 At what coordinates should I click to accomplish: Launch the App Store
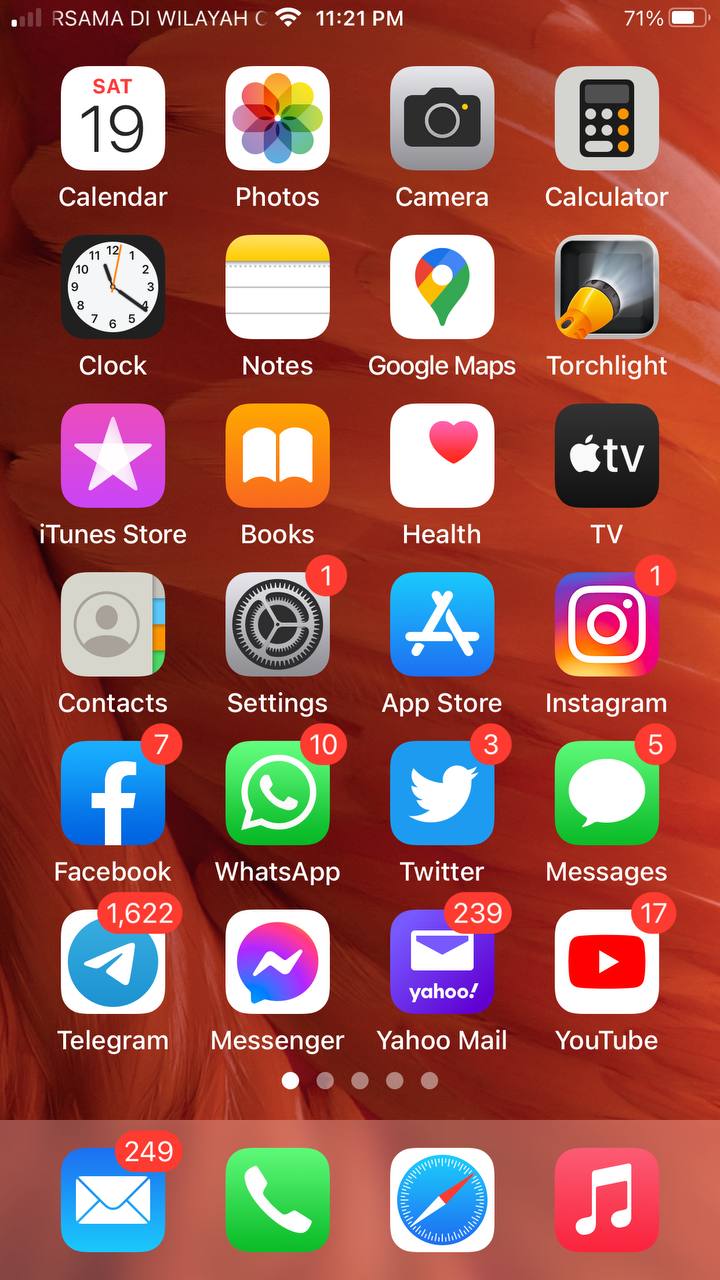click(x=442, y=625)
